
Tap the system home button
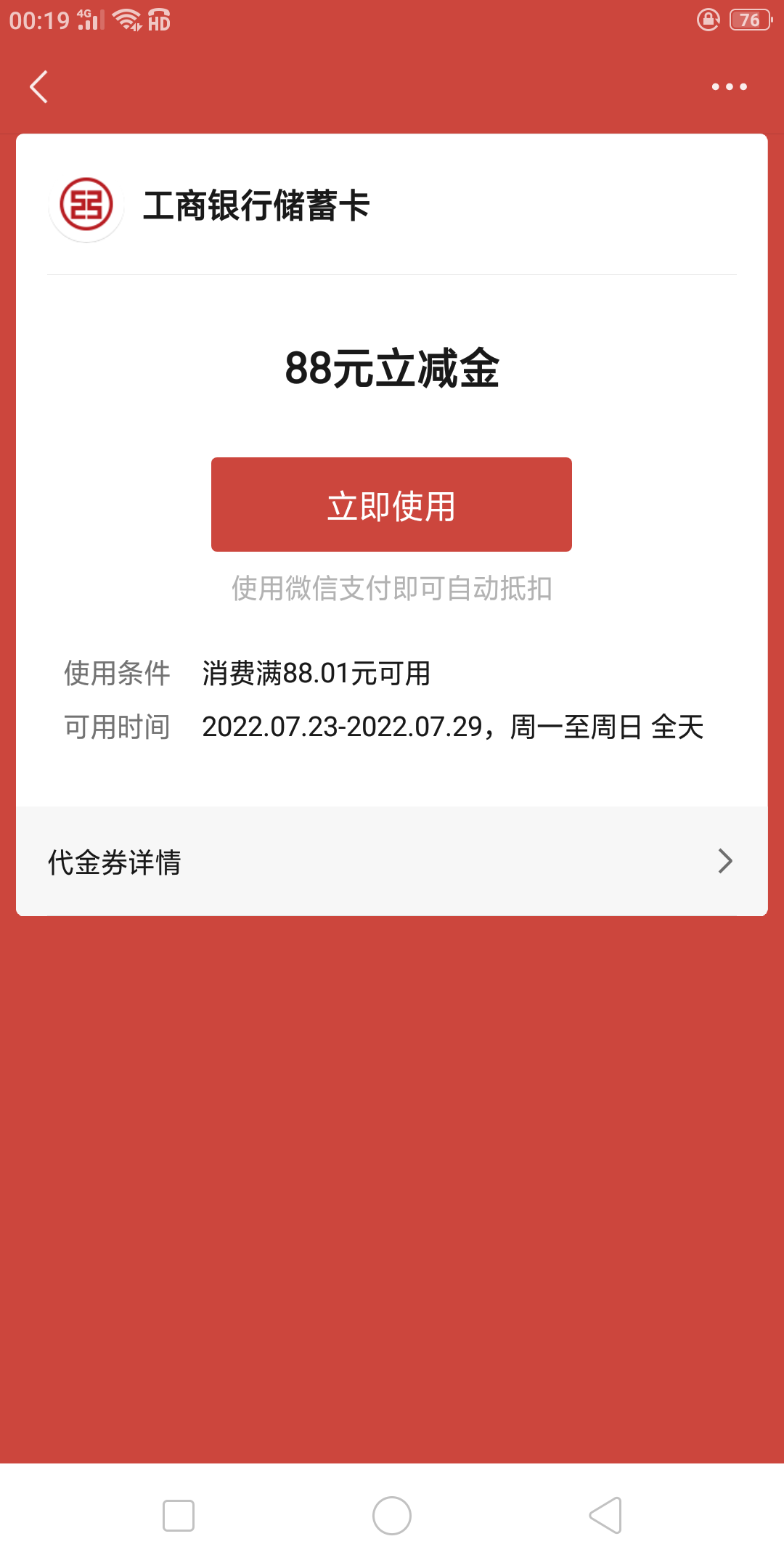point(392,1516)
